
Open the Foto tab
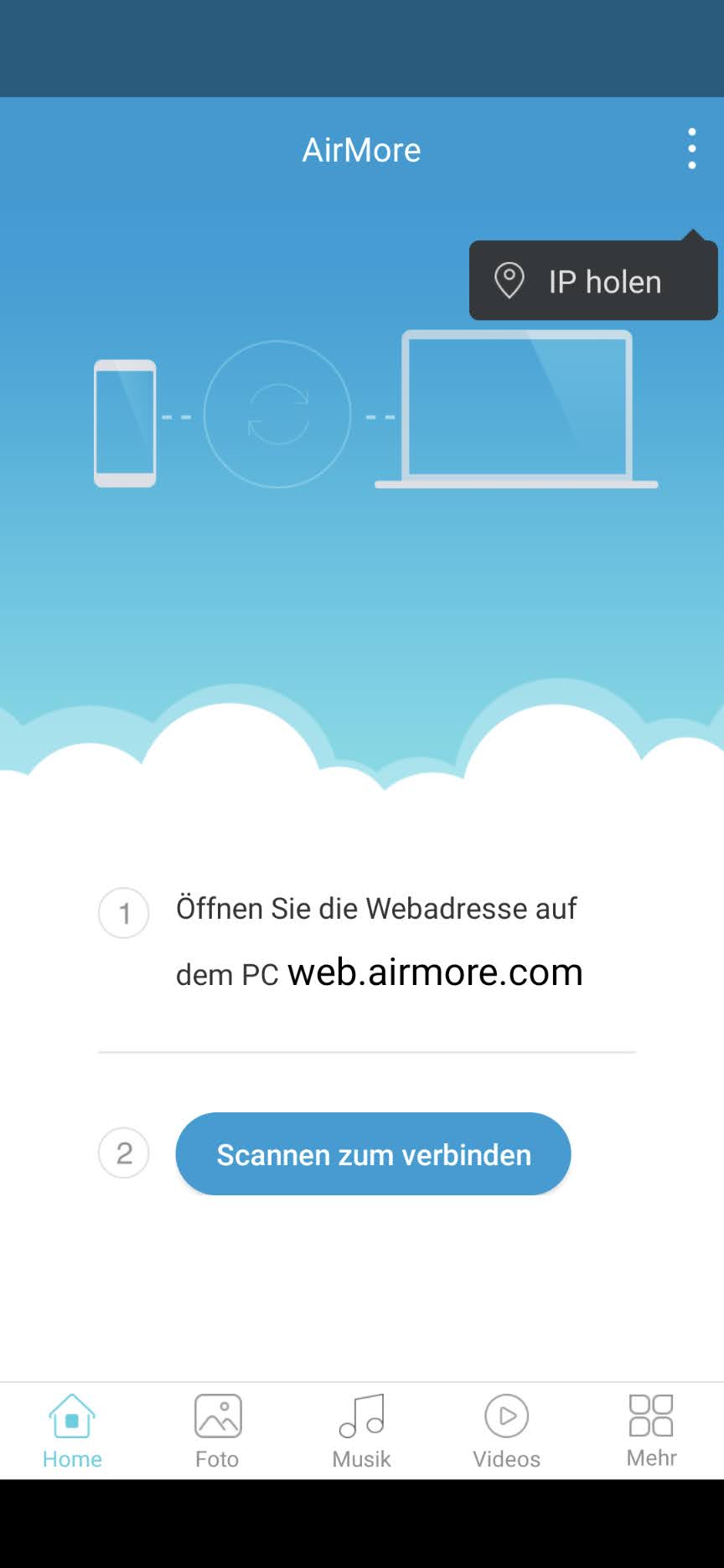(x=217, y=1431)
